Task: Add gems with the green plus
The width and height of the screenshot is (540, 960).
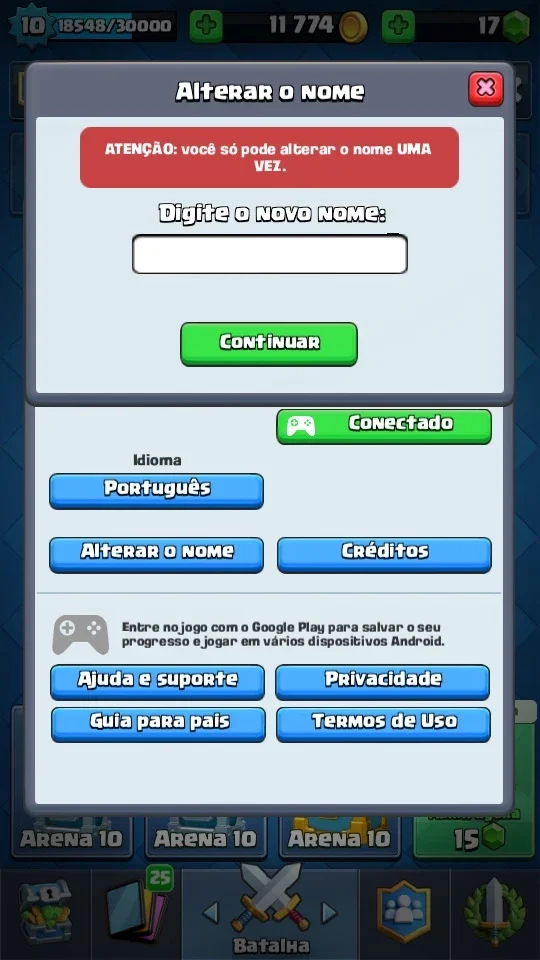Action: 399,27
